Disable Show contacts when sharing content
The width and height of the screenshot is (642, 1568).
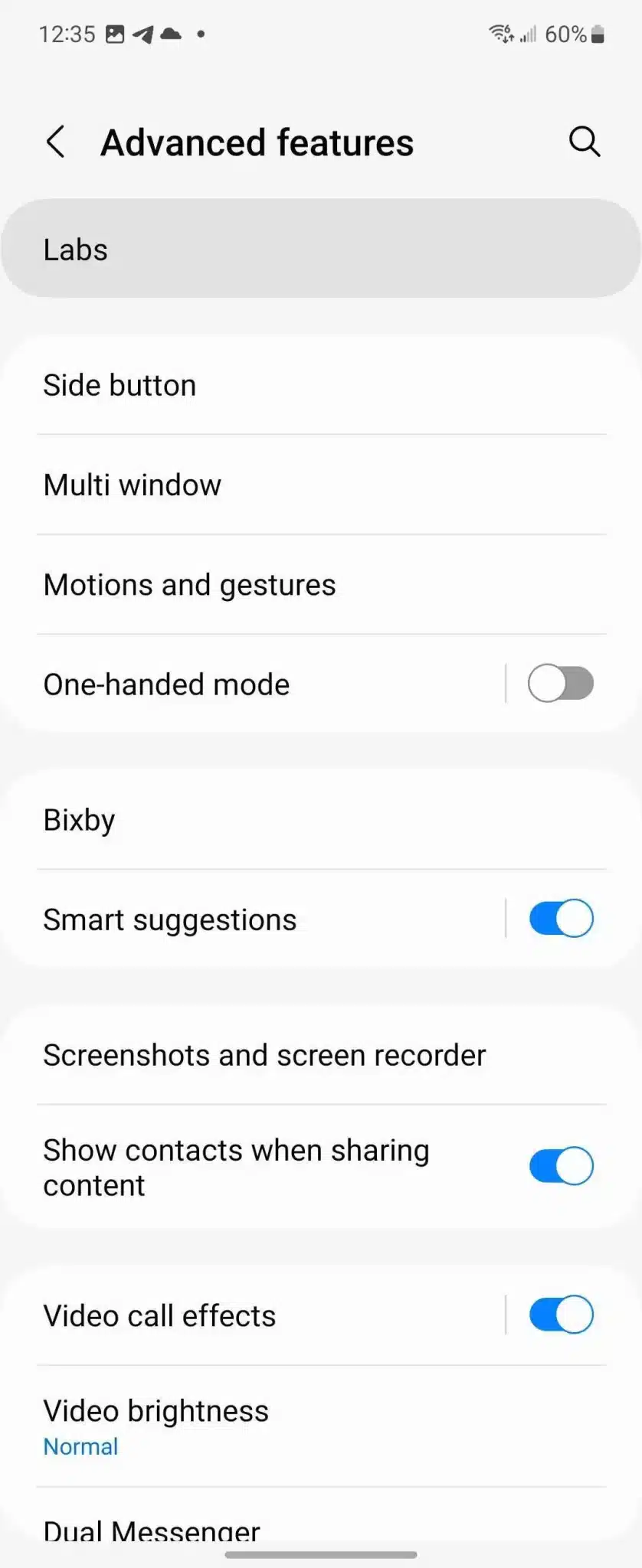561,1166
